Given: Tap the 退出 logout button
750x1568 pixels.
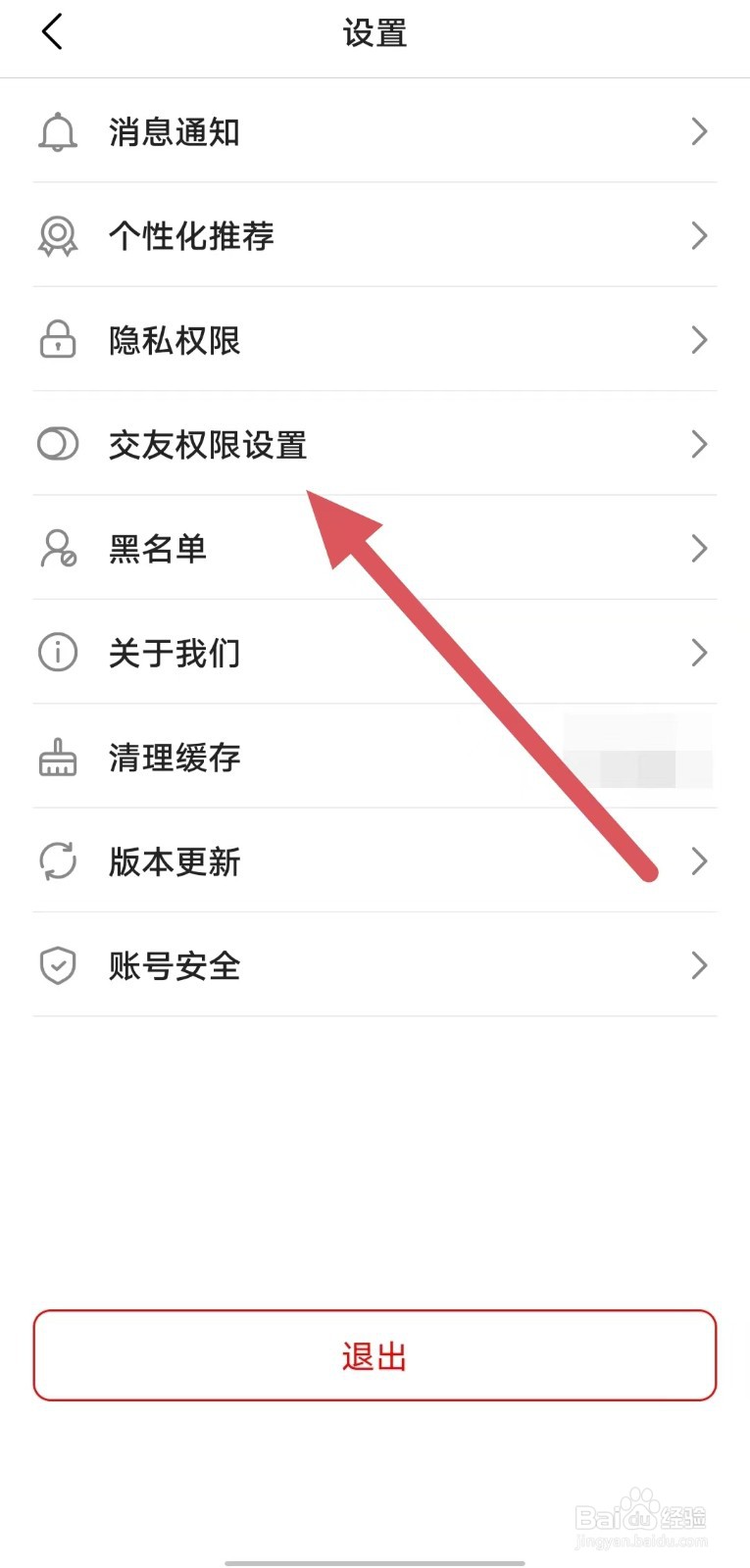Looking at the screenshot, I should pos(373,1355).
